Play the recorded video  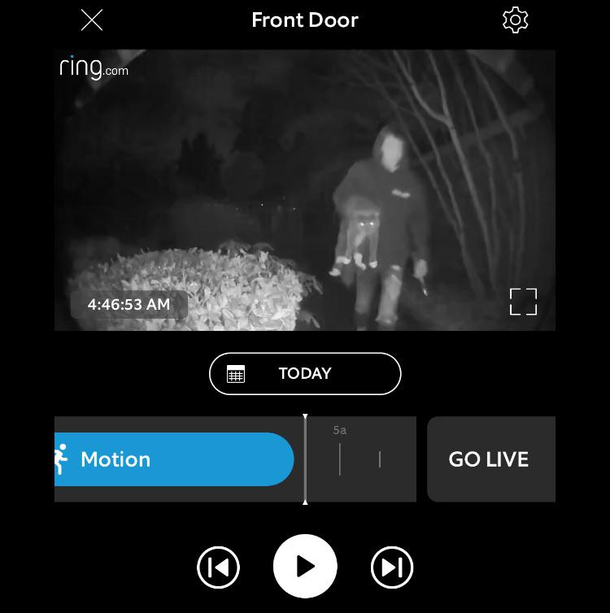pos(305,567)
